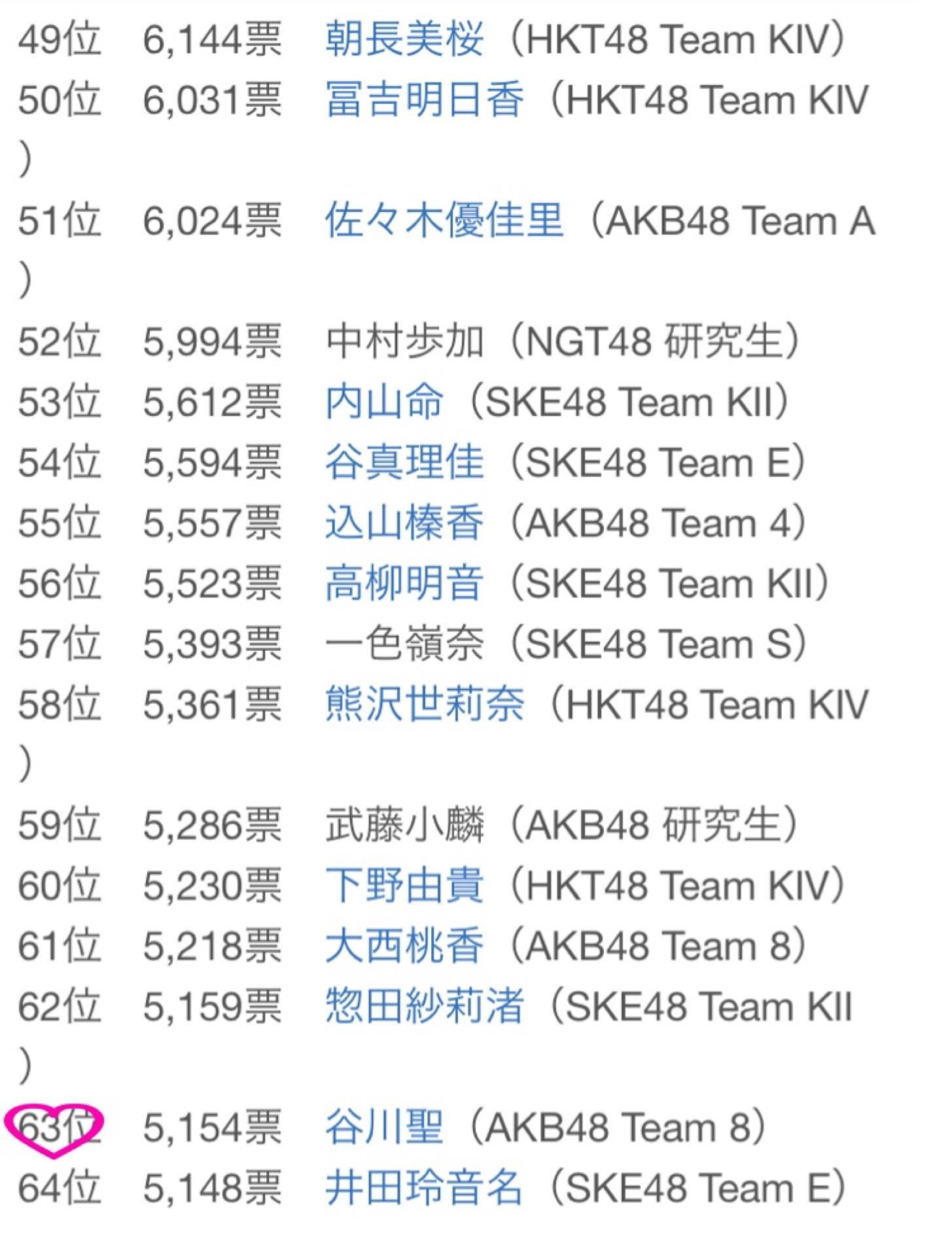Open the 冨吉明日香 link
Screen dimensions: 952x1256
(424, 100)
